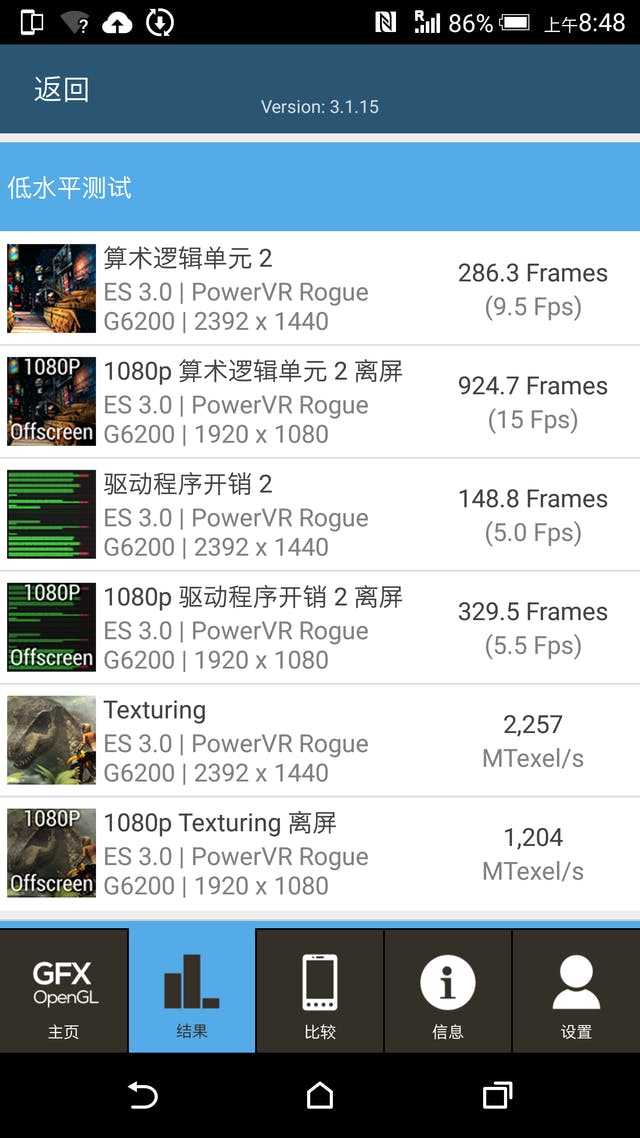Go to the 结果 results tab
The image size is (640, 1138).
click(192, 991)
